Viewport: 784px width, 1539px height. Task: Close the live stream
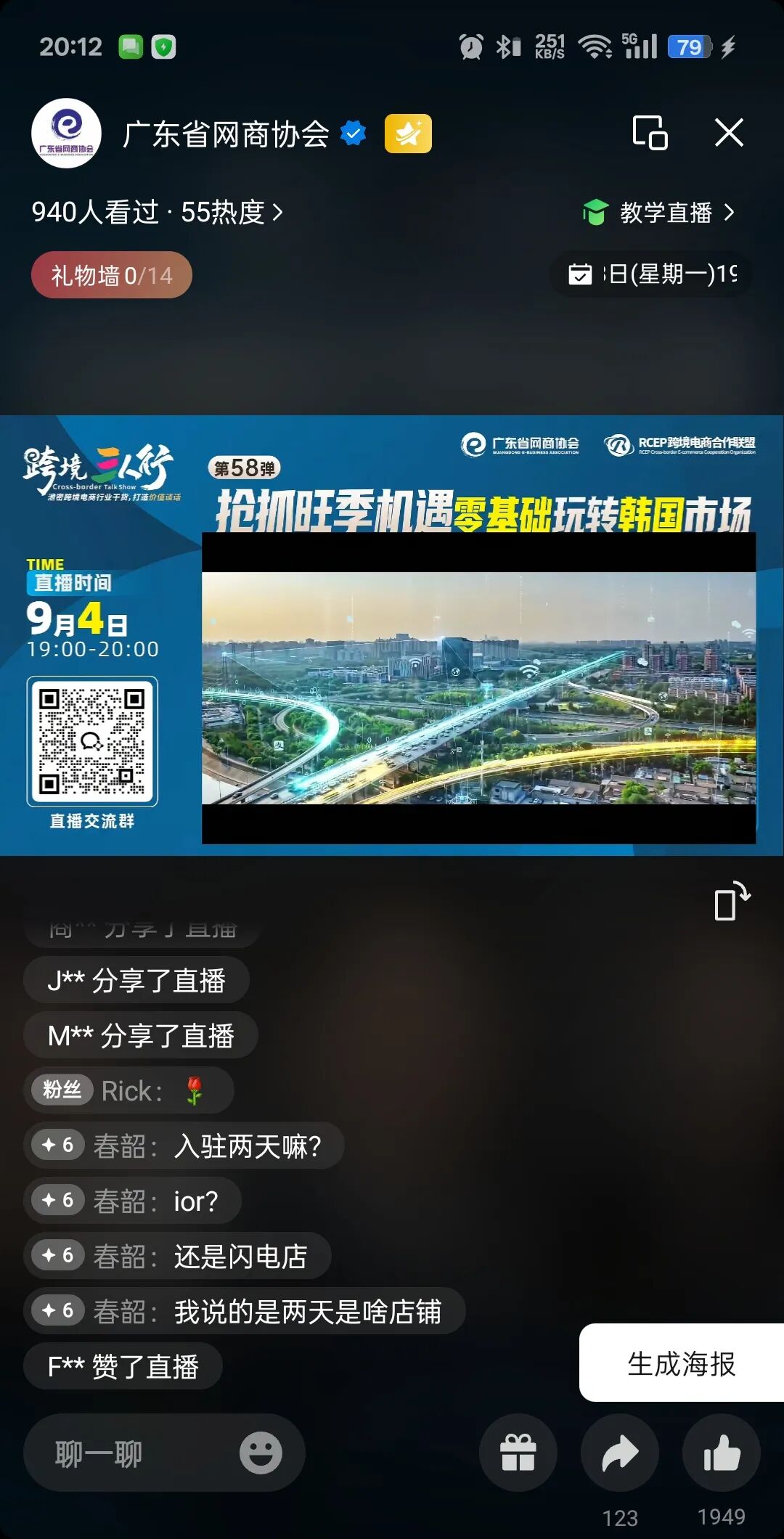(x=728, y=133)
